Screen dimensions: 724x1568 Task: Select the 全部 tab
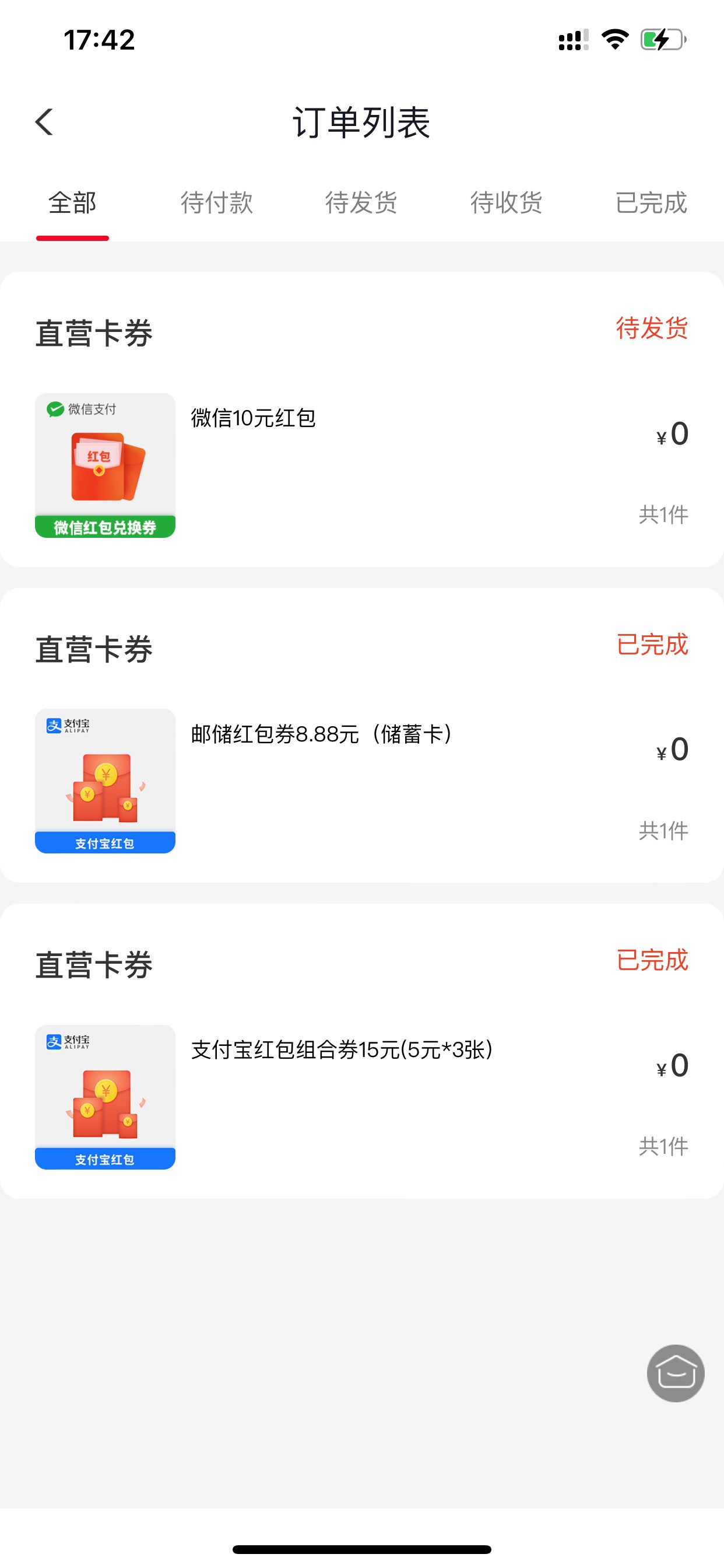tap(72, 202)
